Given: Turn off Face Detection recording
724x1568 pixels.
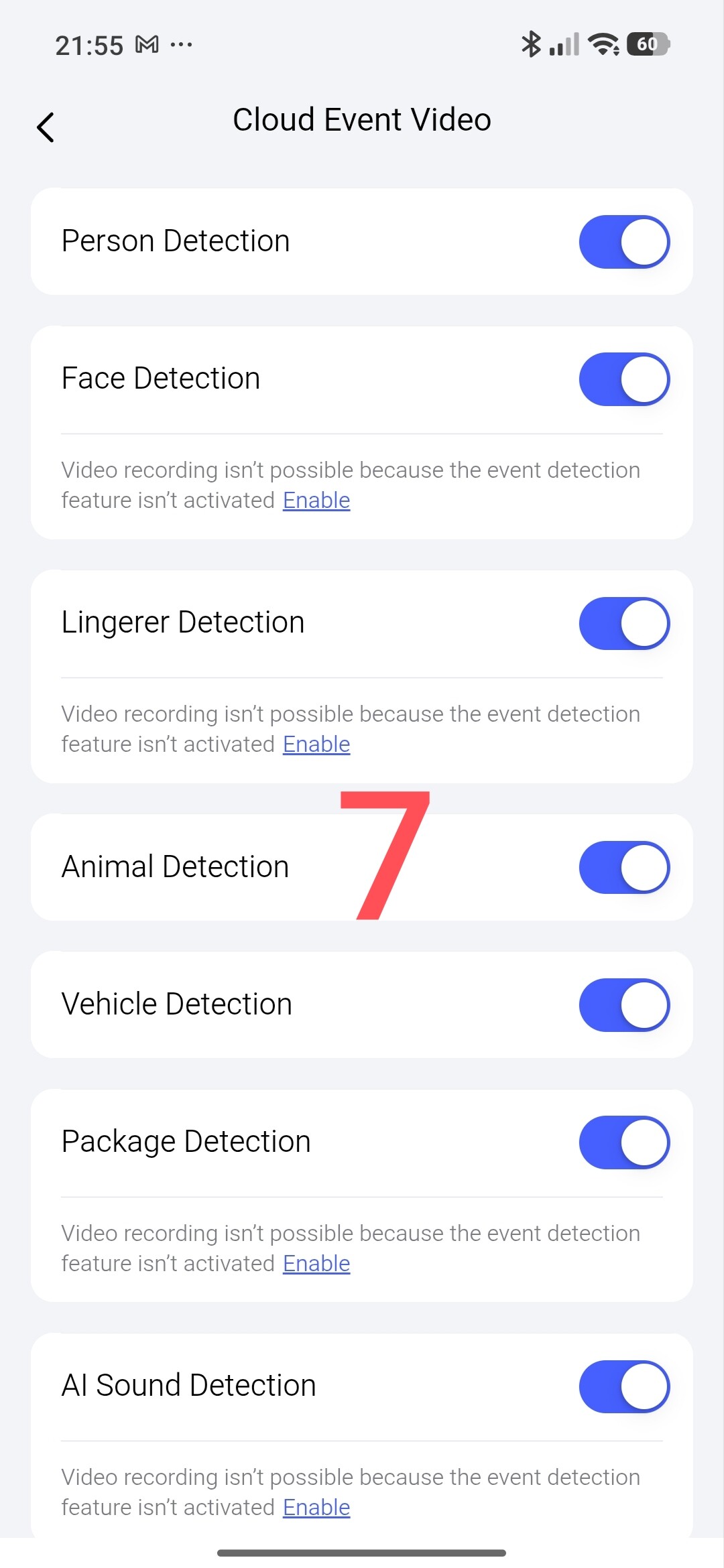Looking at the screenshot, I should tap(624, 379).
